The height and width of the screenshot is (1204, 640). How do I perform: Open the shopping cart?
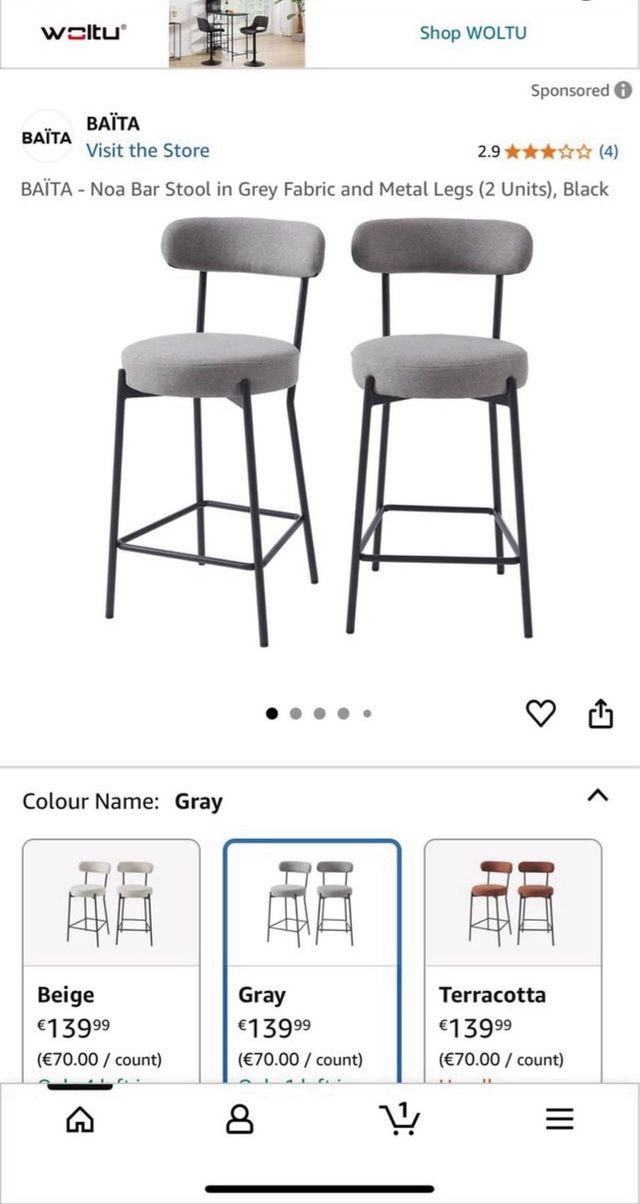(401, 1117)
